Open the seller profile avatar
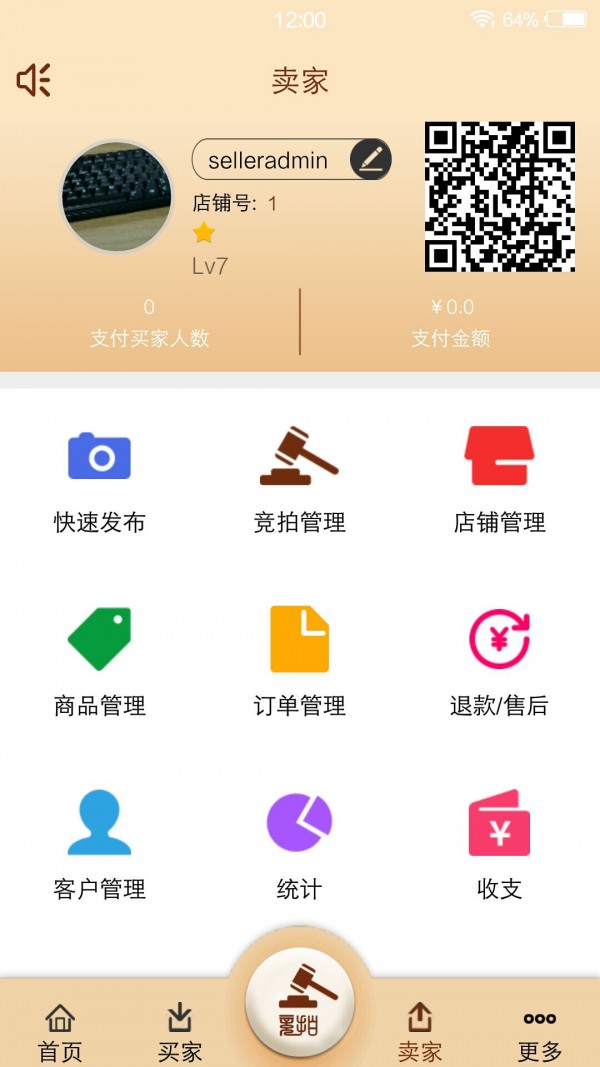600x1067 pixels. pyautogui.click(x=117, y=196)
